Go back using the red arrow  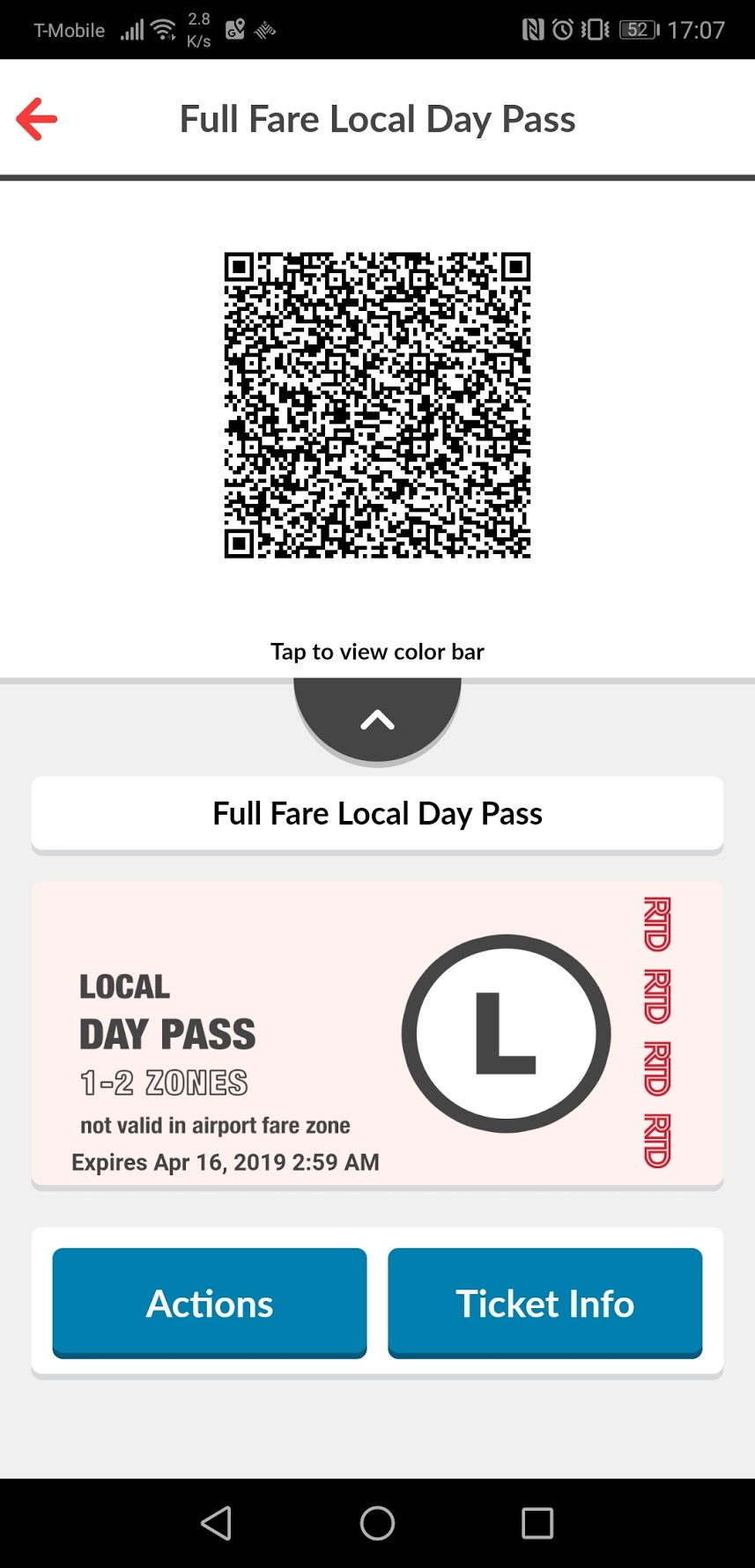pyautogui.click(x=37, y=119)
